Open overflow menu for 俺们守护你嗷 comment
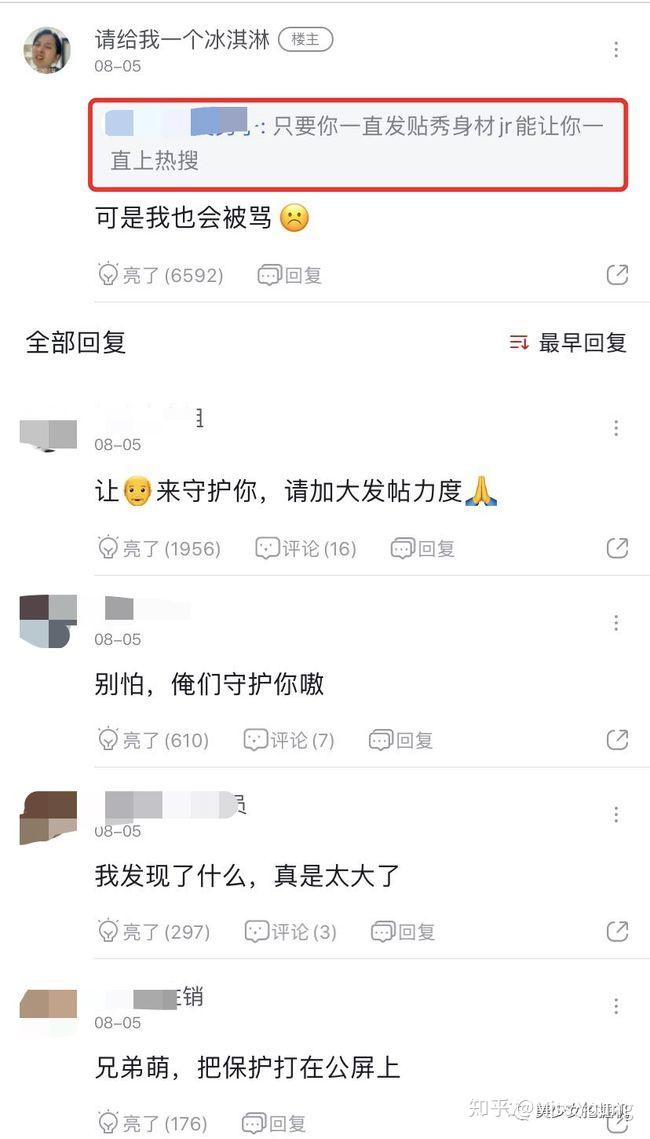This screenshot has height=1139, width=650. (x=616, y=623)
